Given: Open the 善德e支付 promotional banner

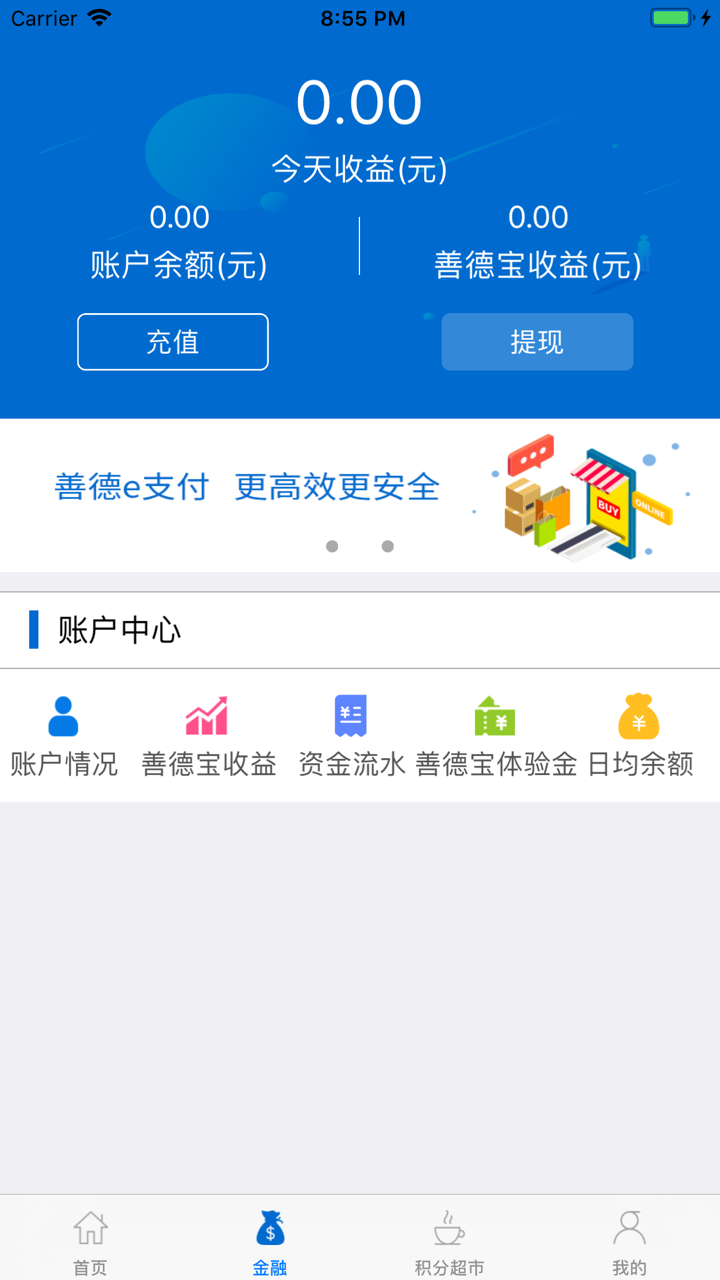Looking at the screenshot, I should [x=360, y=490].
